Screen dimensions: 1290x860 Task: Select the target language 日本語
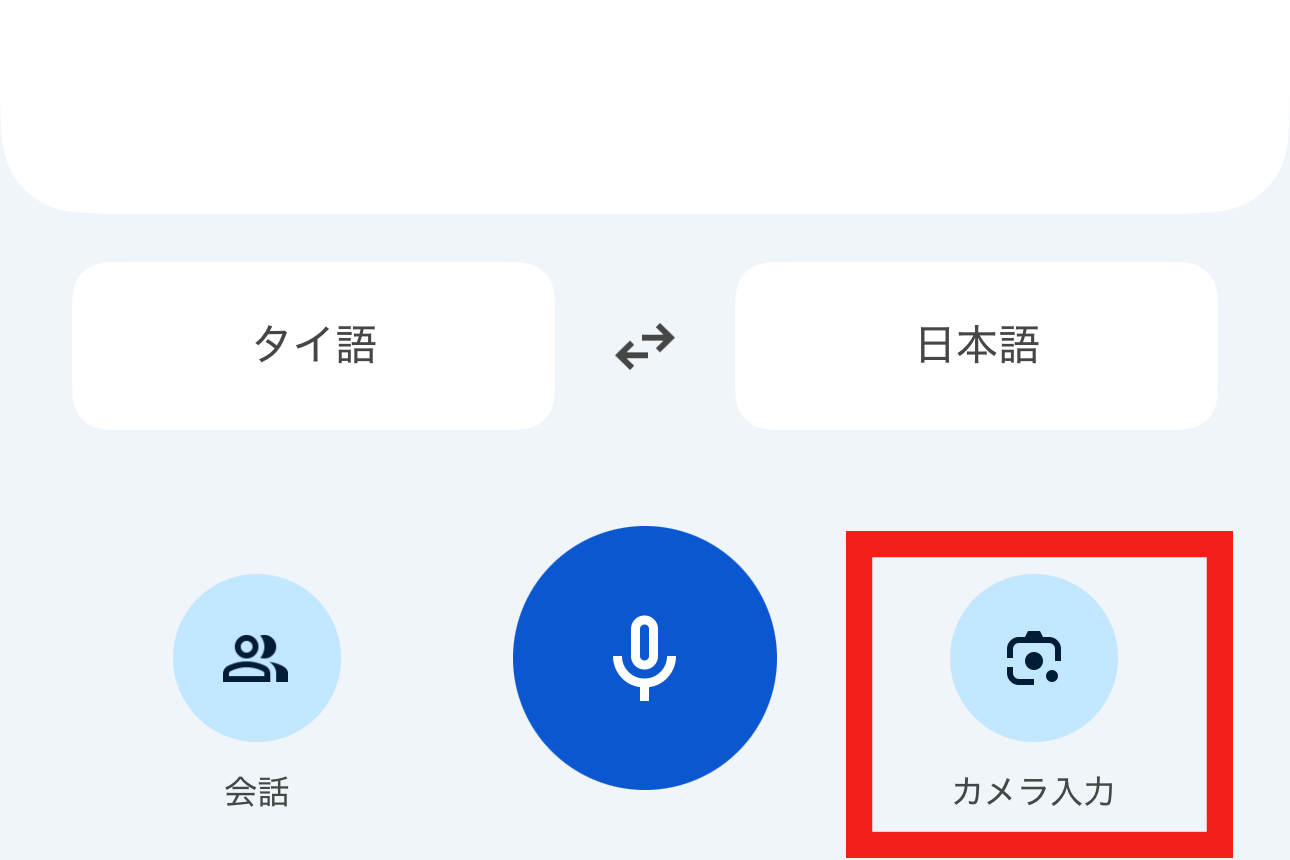coord(977,346)
